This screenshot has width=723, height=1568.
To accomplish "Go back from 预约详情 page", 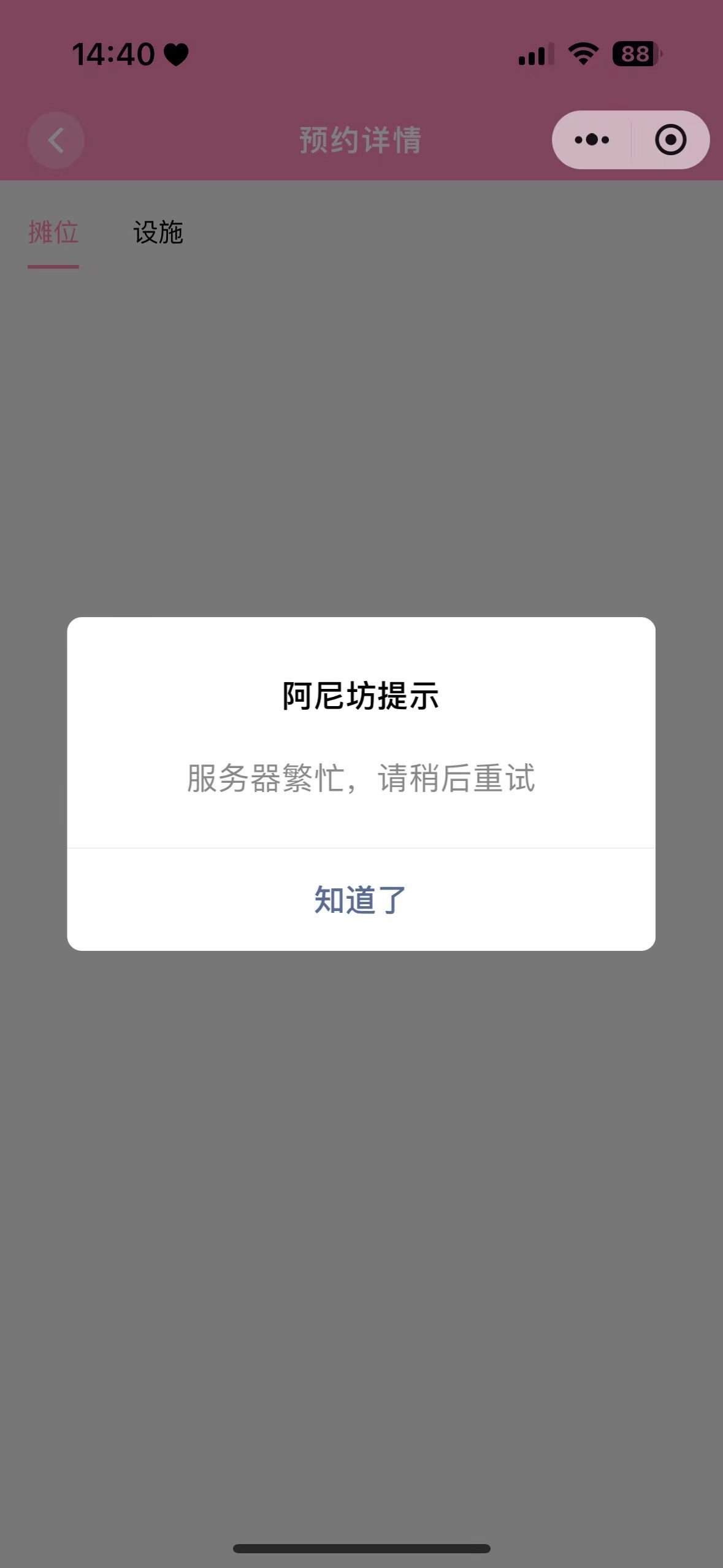I will [x=56, y=140].
